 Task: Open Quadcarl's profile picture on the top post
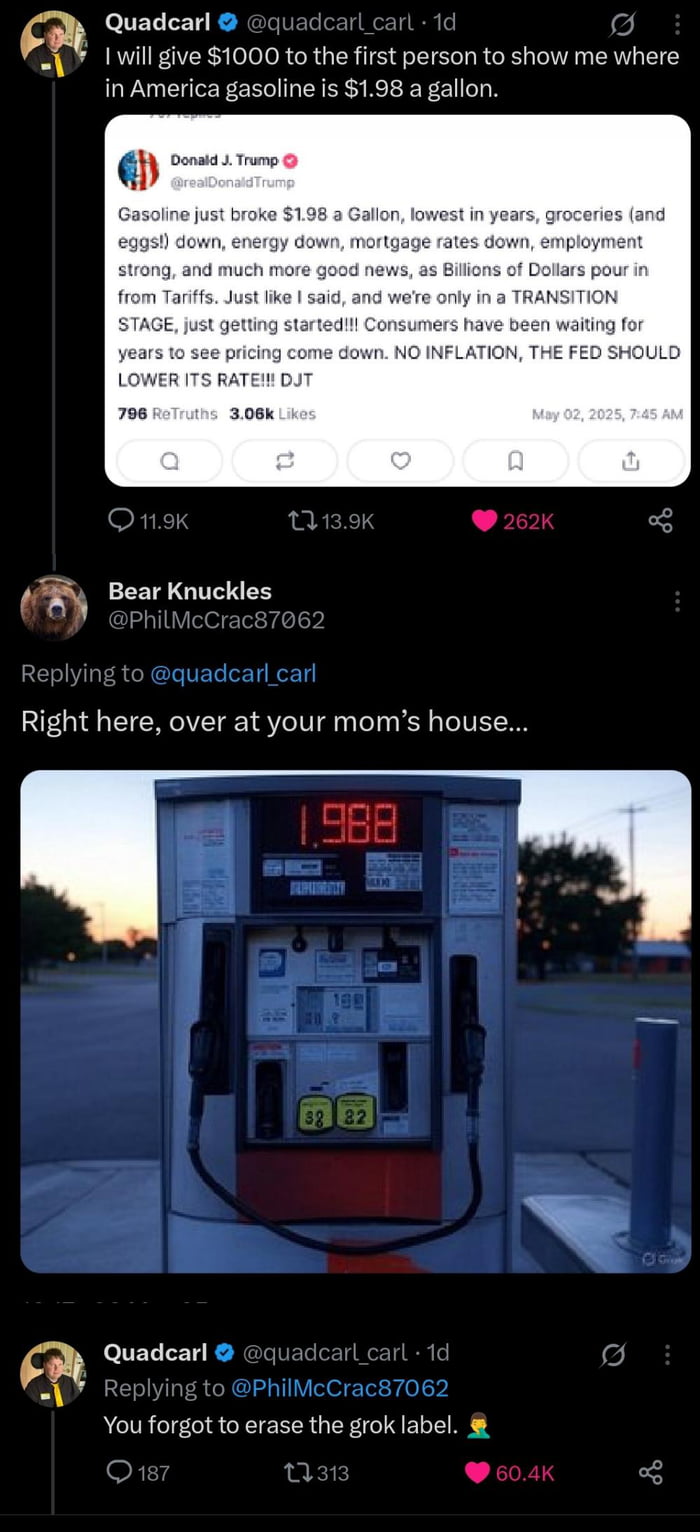tap(53, 45)
